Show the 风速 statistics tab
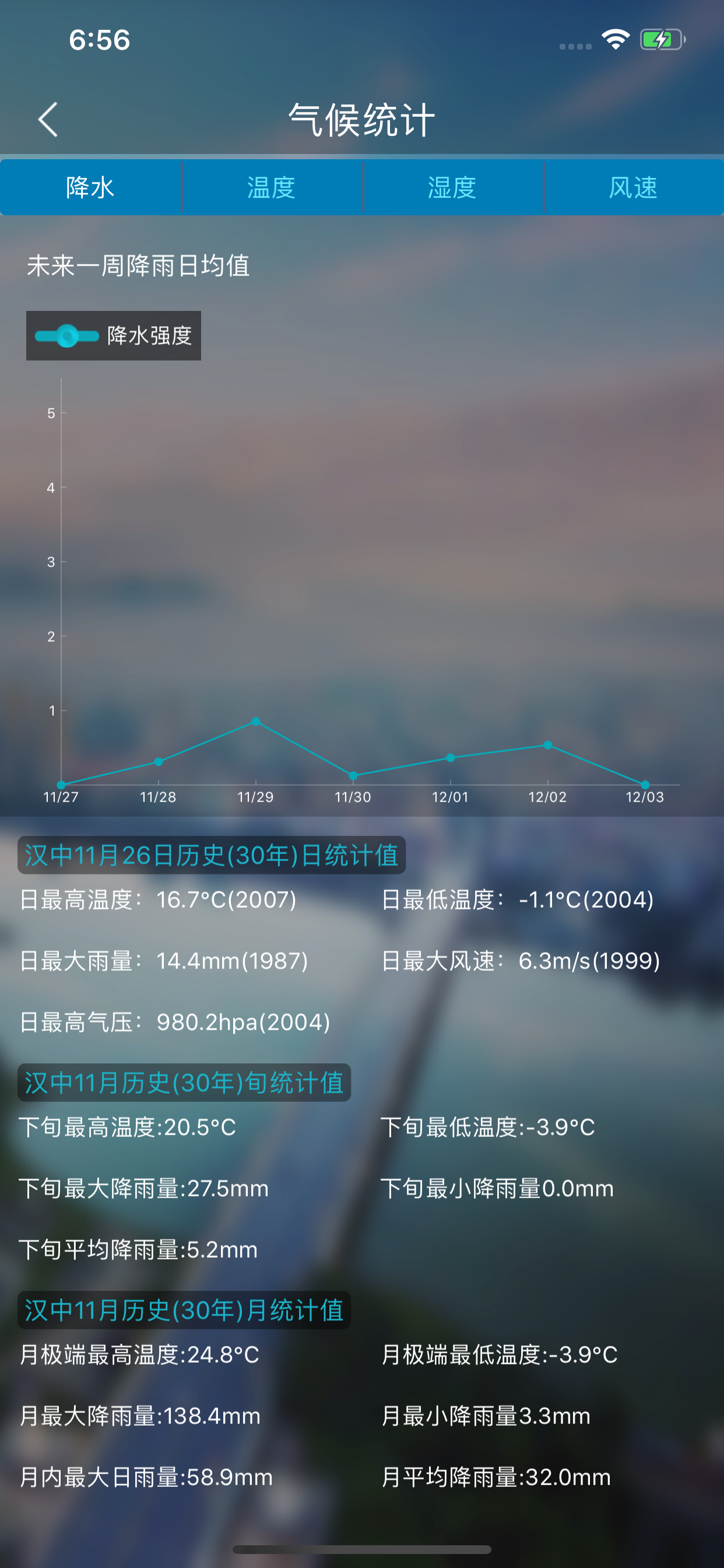 pyautogui.click(x=633, y=187)
